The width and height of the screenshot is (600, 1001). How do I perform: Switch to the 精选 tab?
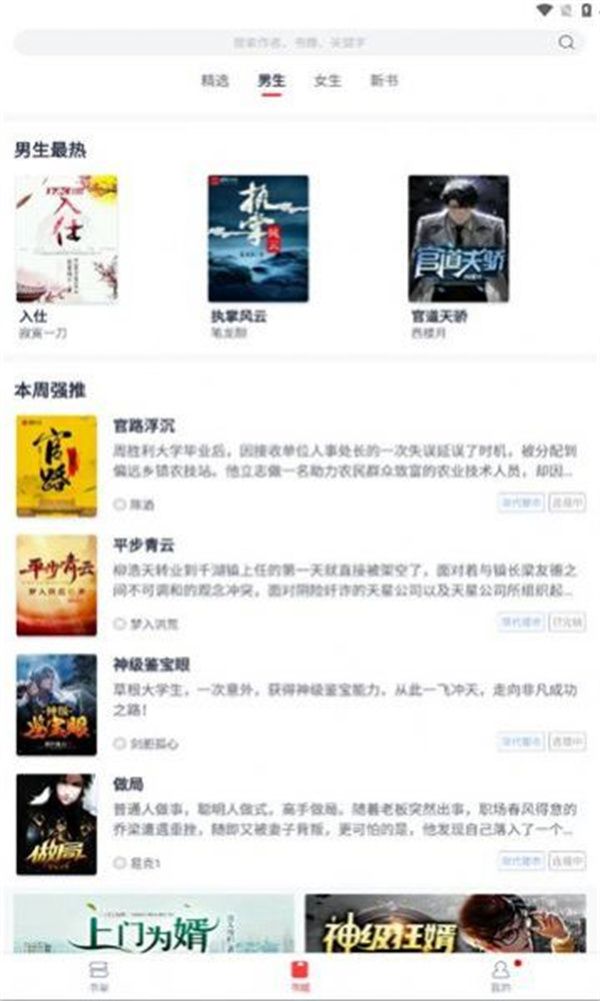[214, 81]
